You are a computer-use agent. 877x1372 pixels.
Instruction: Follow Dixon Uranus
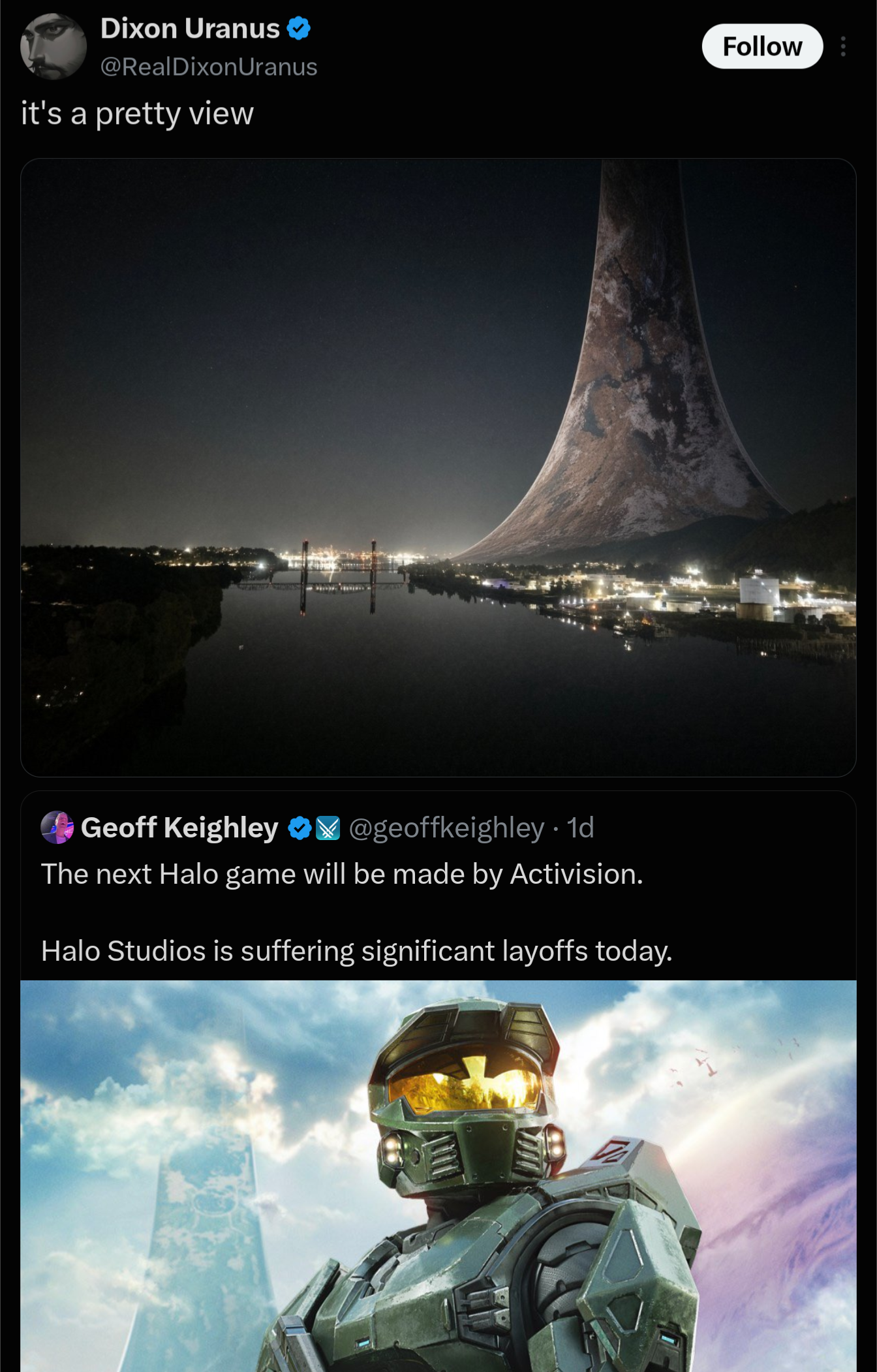tap(762, 46)
